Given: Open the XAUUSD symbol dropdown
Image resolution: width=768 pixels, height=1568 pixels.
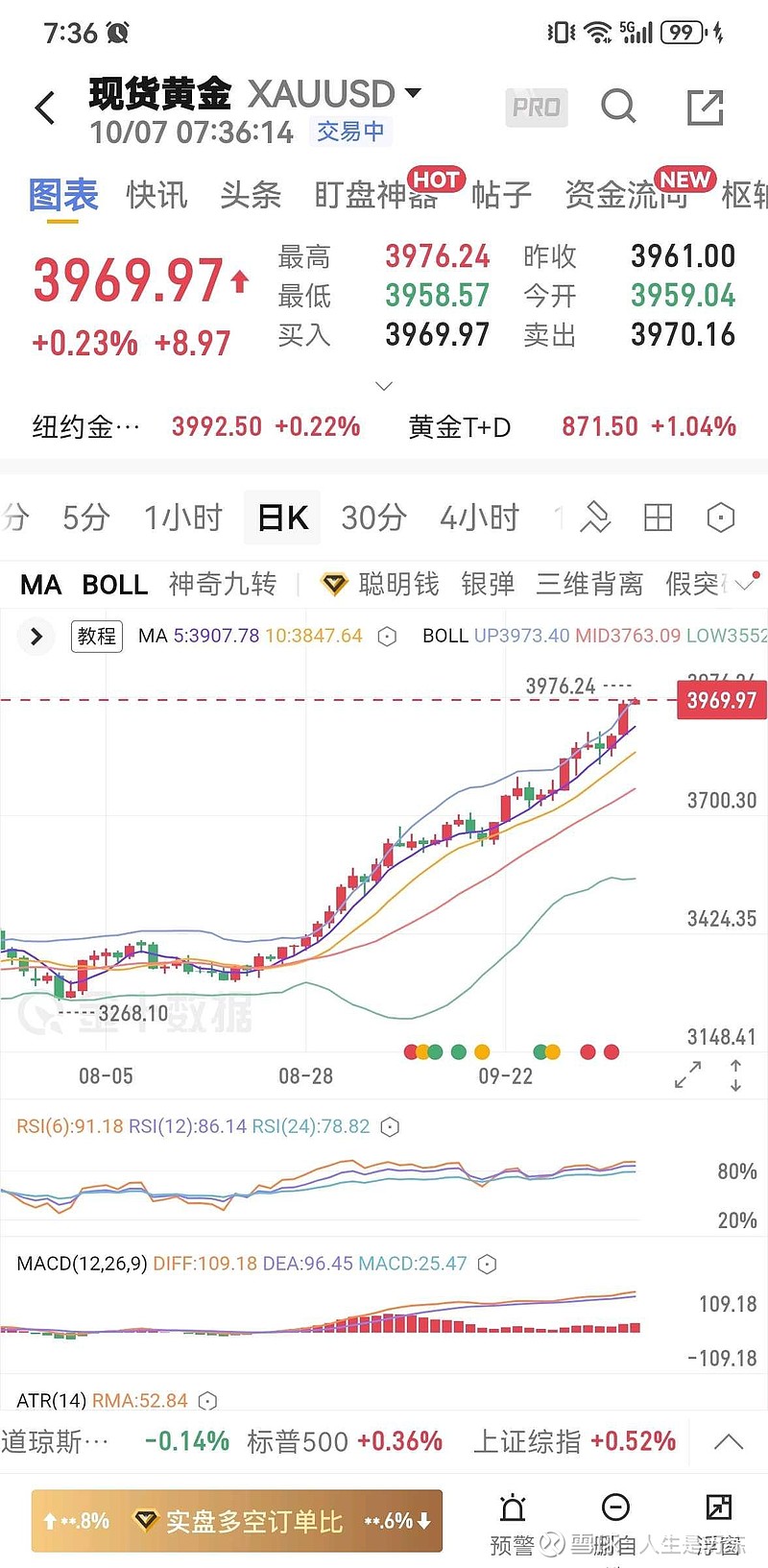Looking at the screenshot, I should [413, 93].
